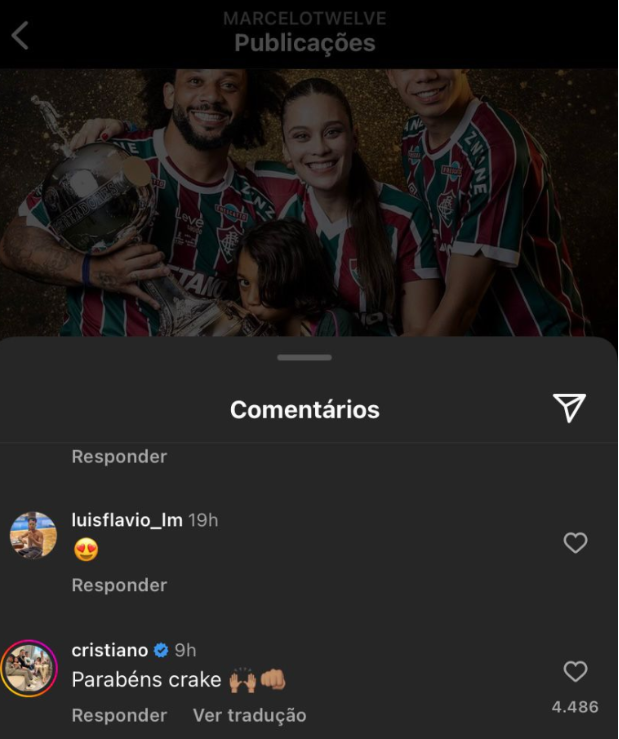Open luisflavio_lm's profile picture
The image size is (619, 739).
[x=33, y=536]
